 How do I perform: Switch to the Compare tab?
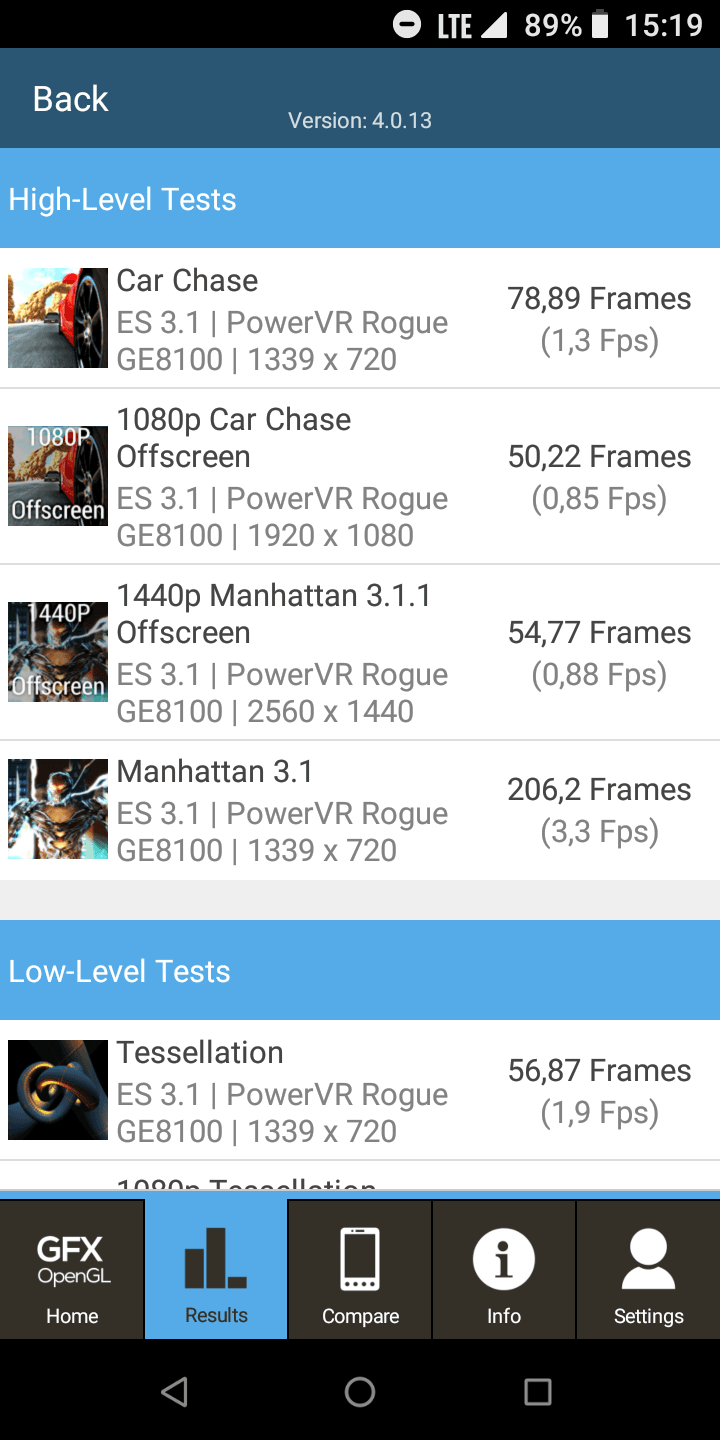tap(360, 1269)
